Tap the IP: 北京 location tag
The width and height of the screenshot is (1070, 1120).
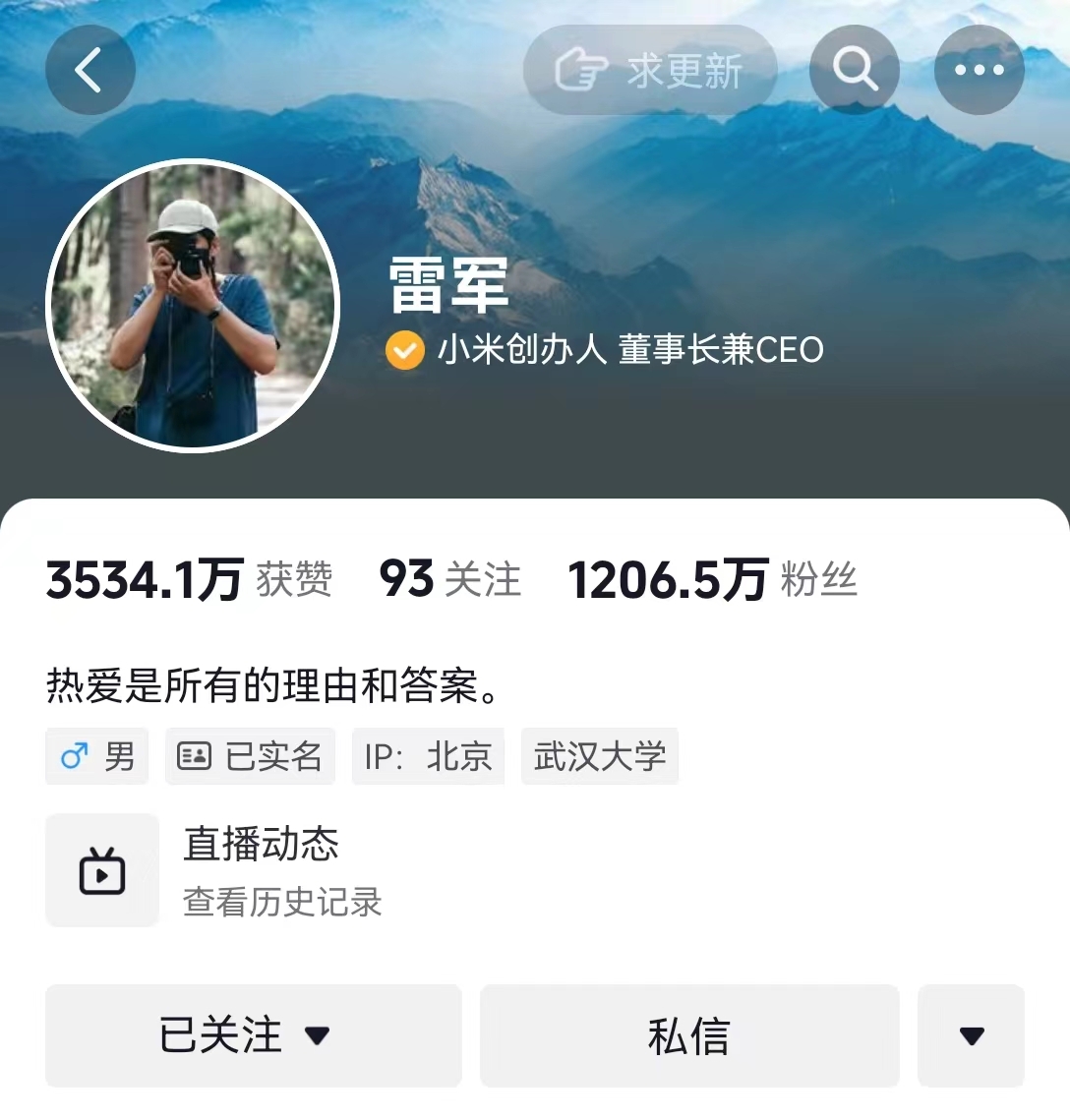[x=428, y=756]
